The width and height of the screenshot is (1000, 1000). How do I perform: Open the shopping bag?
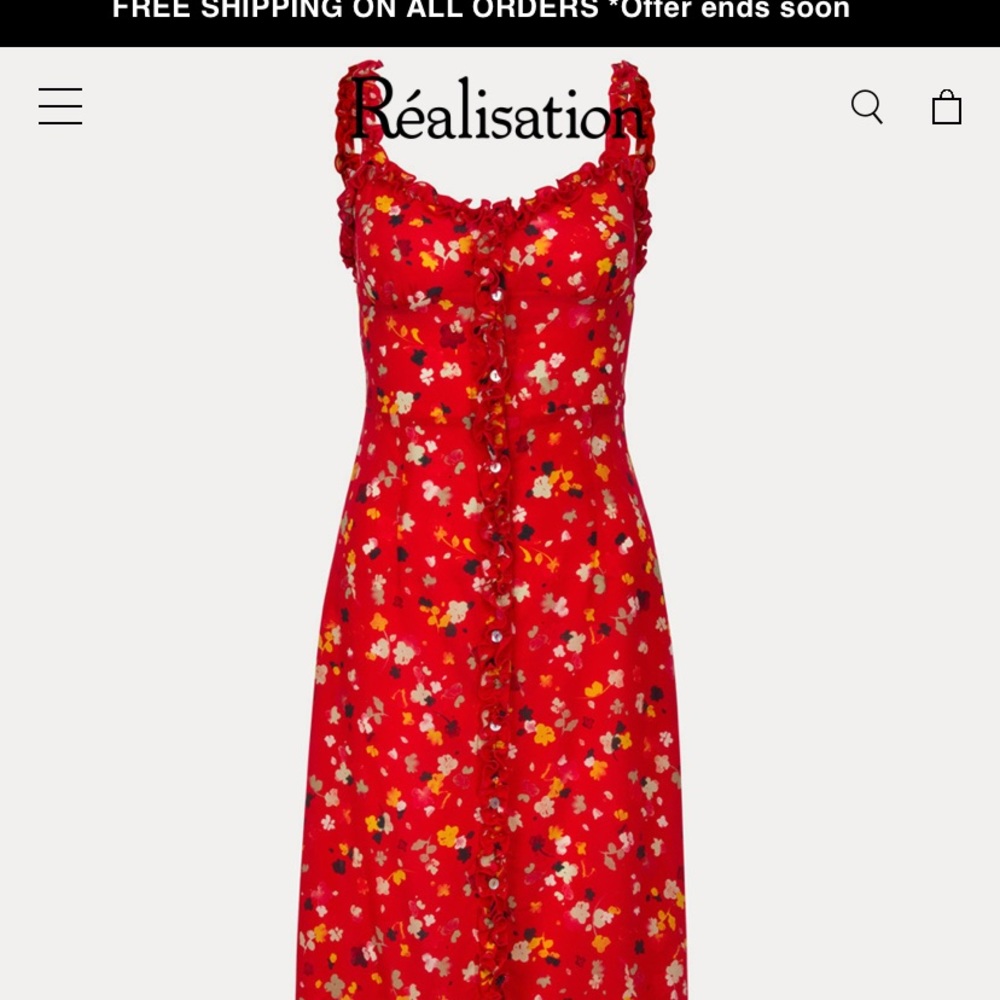tap(946, 107)
